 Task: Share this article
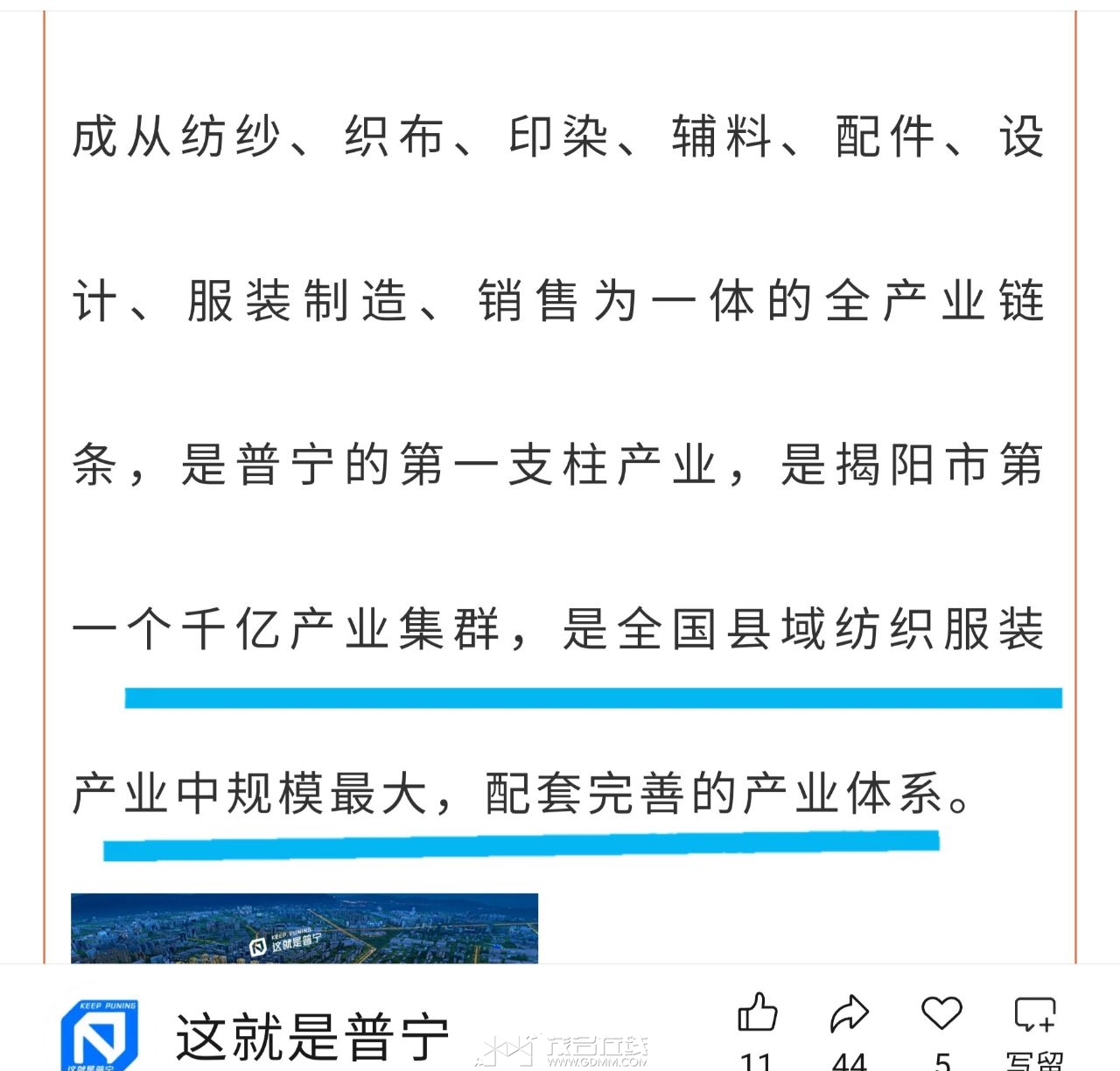click(849, 1013)
